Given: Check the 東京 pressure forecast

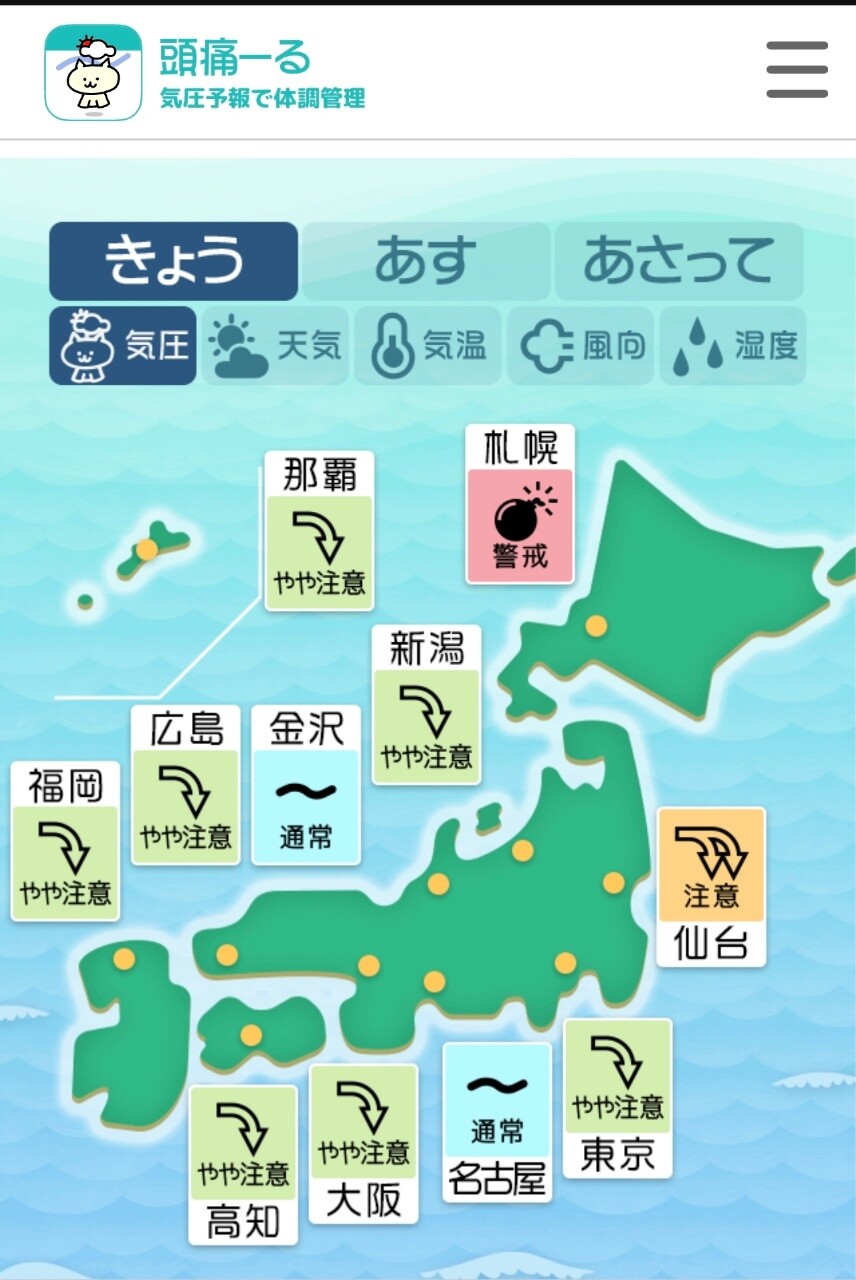Looking at the screenshot, I should click(618, 1098).
